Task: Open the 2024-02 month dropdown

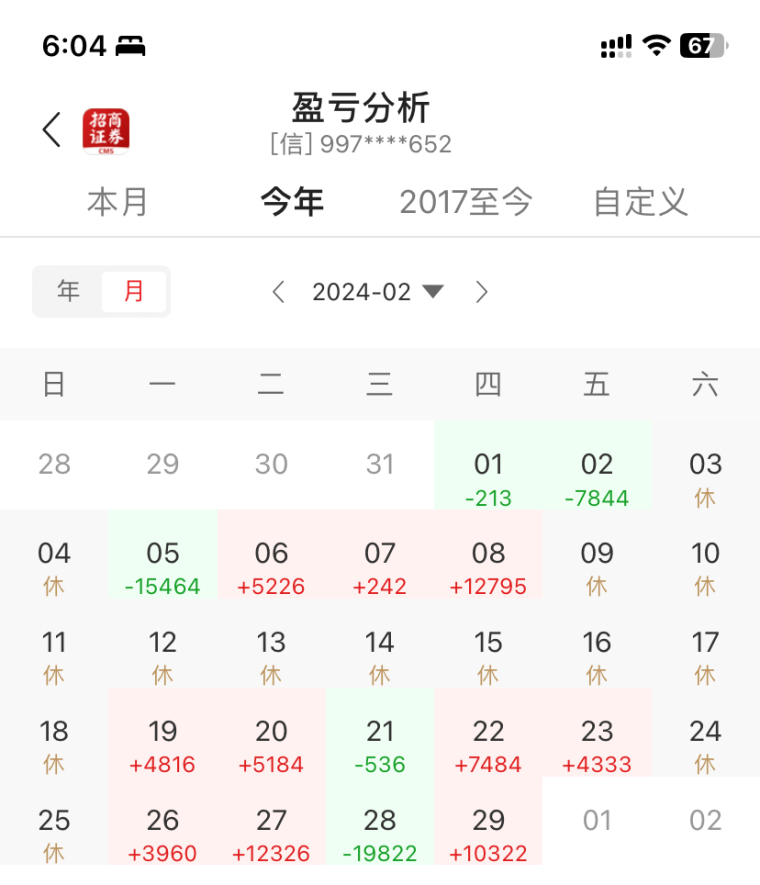Action: (377, 292)
